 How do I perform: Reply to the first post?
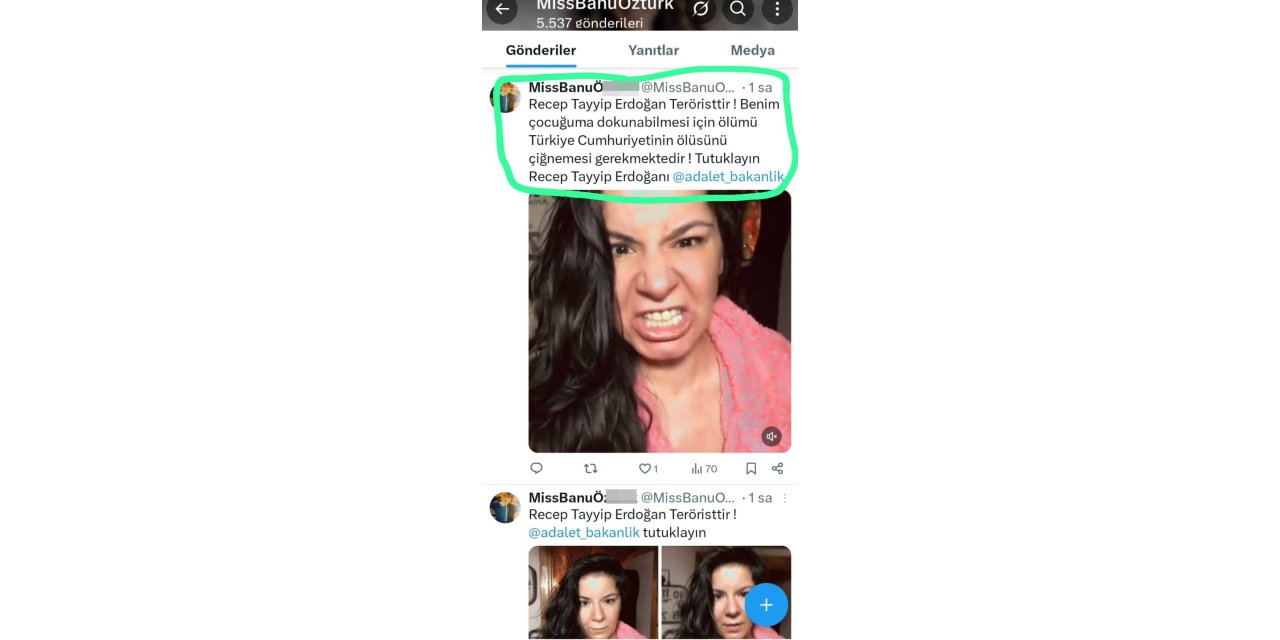[x=536, y=468]
